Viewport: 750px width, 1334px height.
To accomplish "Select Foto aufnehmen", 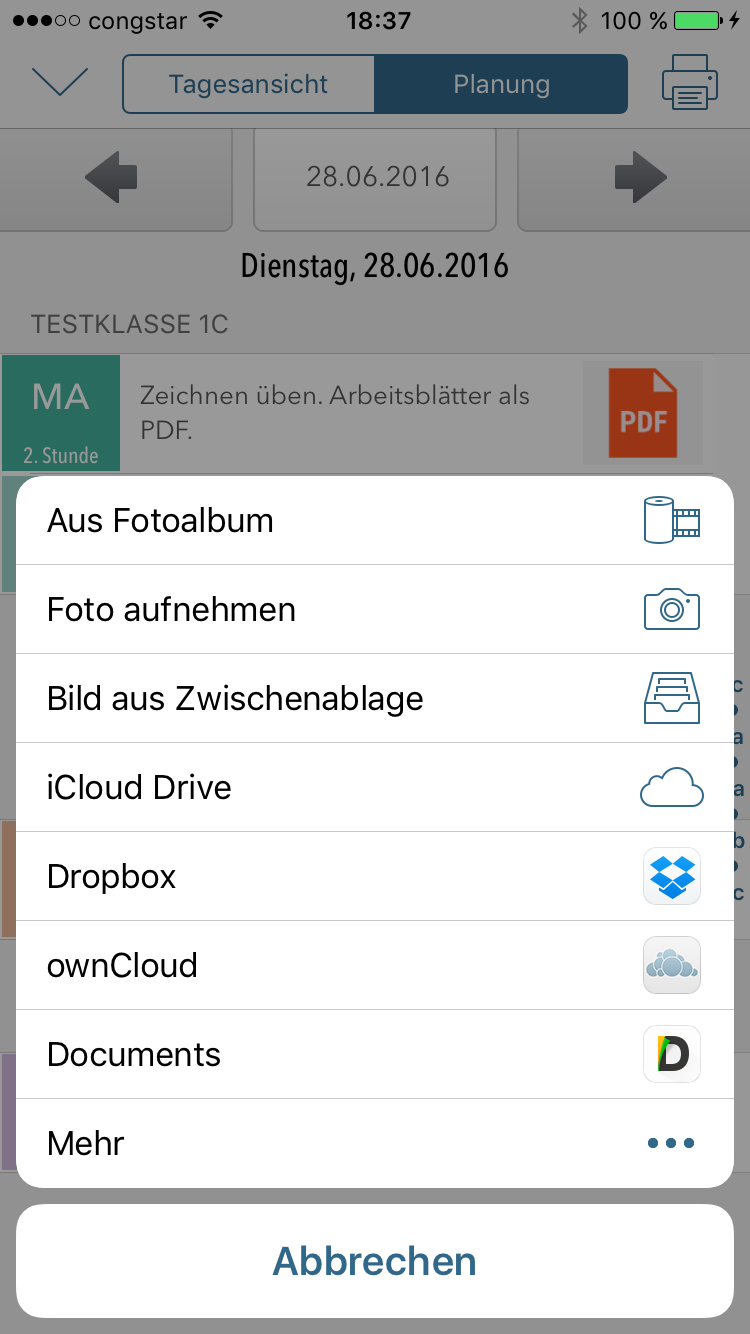I will pyautogui.click(x=375, y=609).
